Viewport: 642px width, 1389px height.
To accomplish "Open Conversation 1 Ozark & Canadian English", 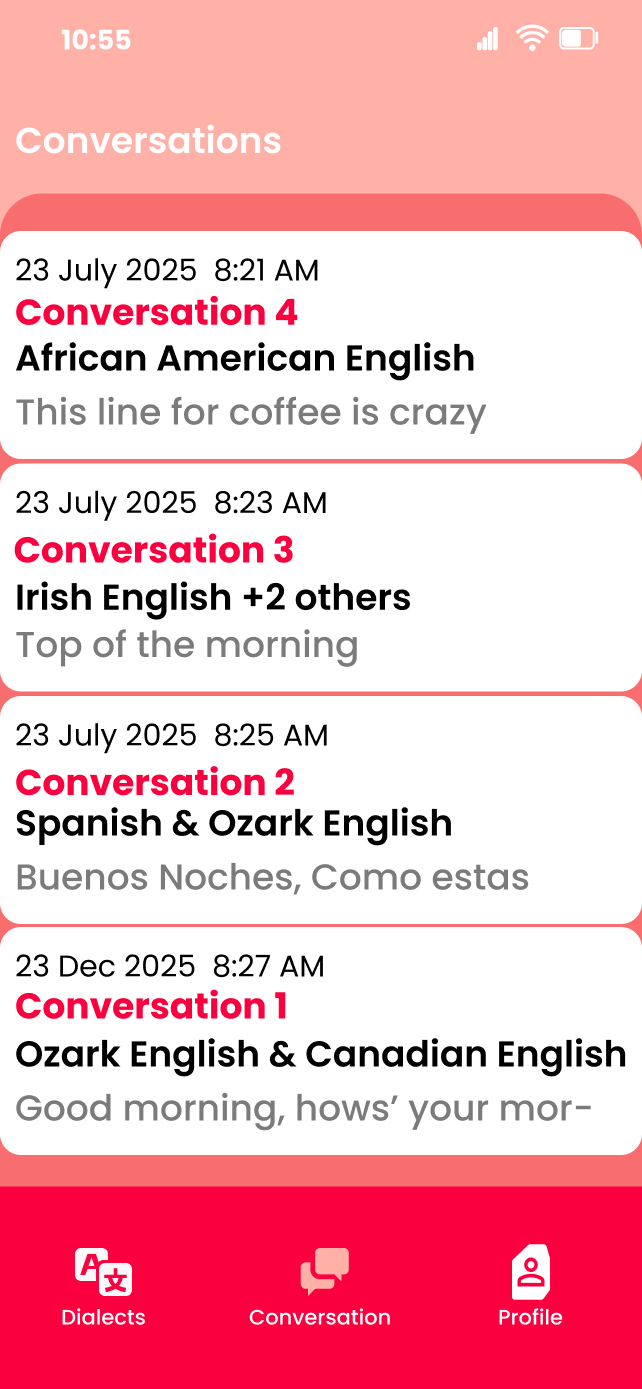I will click(320, 1040).
